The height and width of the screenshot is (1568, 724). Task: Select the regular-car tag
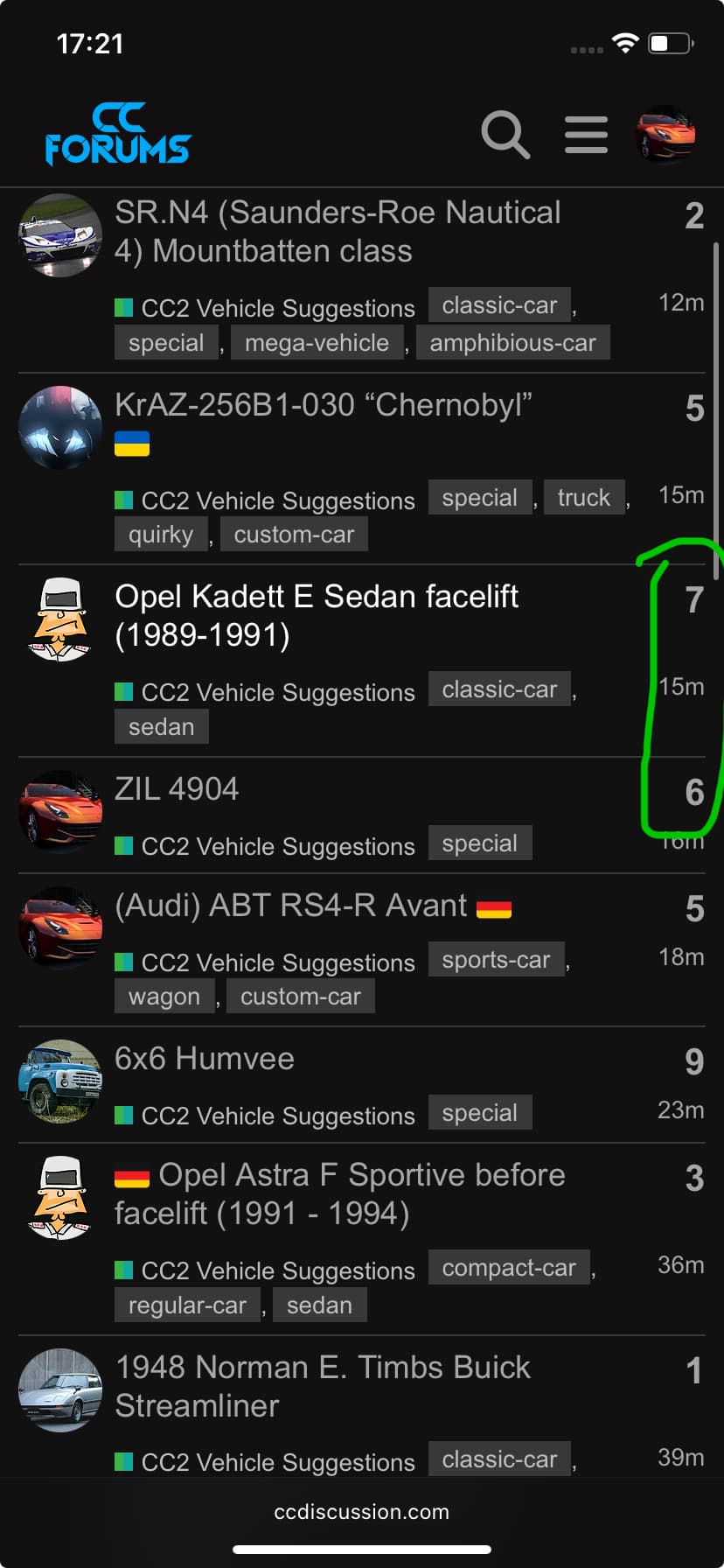tap(187, 1305)
